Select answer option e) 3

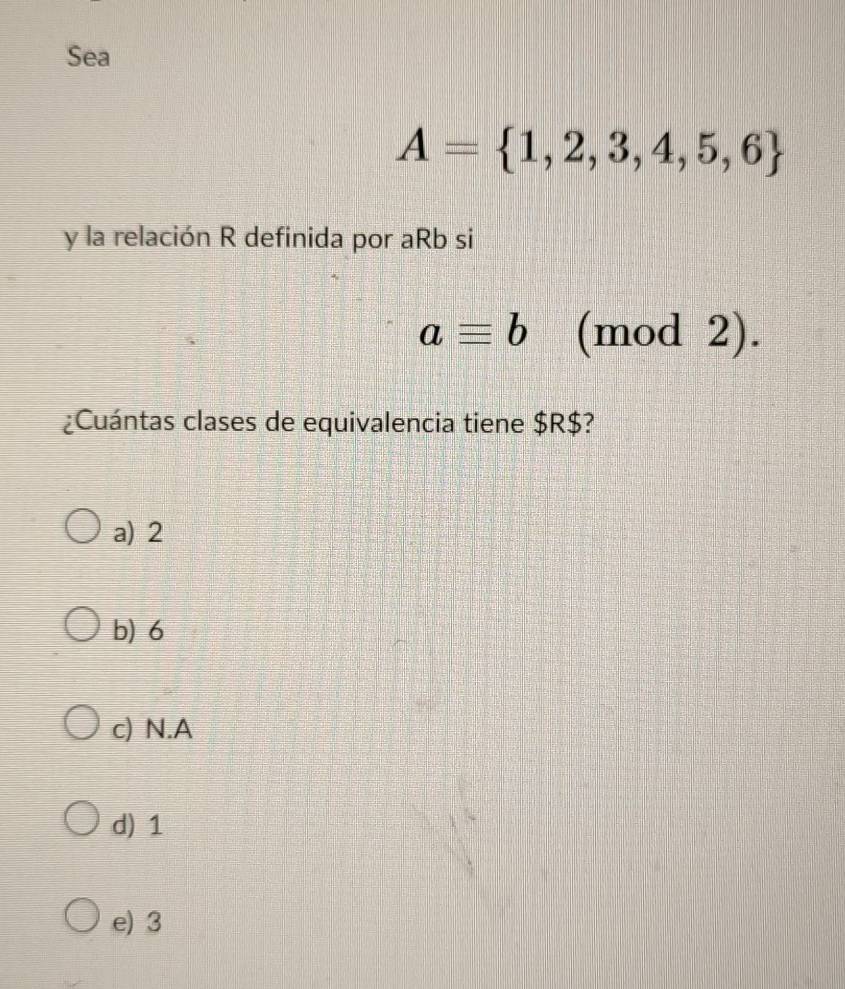pyautogui.click(x=84, y=919)
